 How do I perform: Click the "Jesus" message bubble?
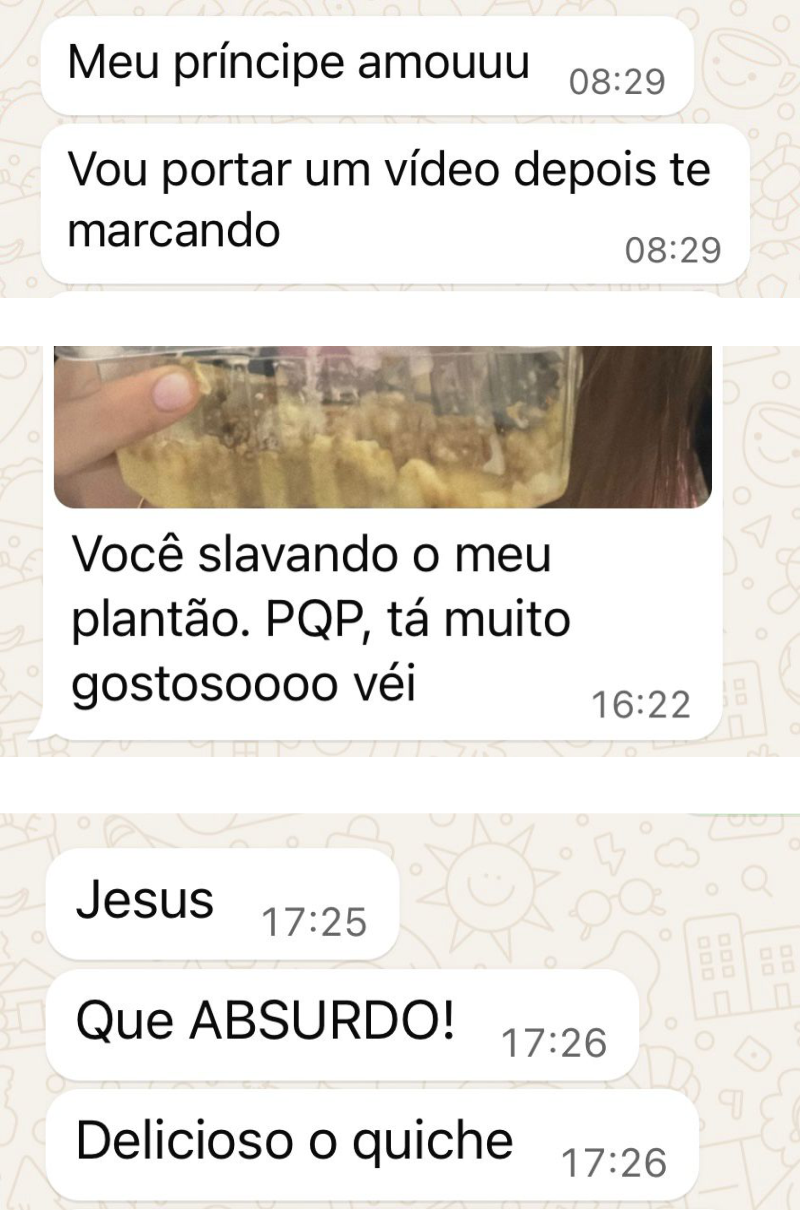pyautogui.click(x=145, y=900)
